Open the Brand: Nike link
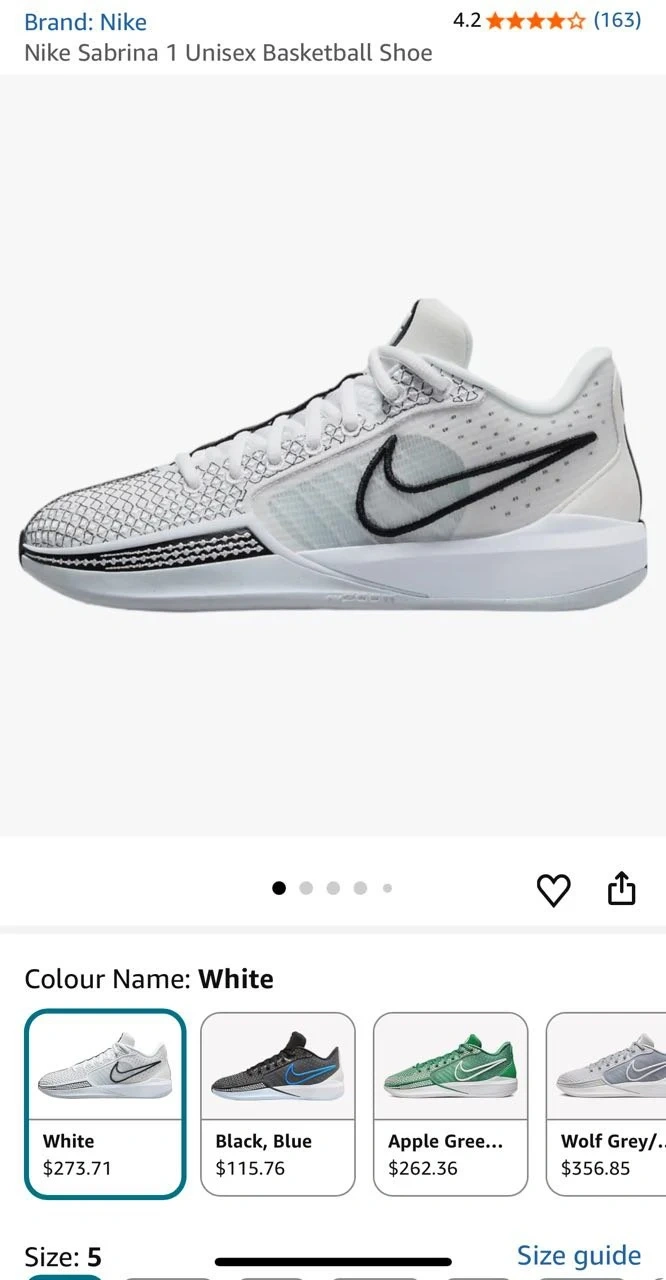 85,22
